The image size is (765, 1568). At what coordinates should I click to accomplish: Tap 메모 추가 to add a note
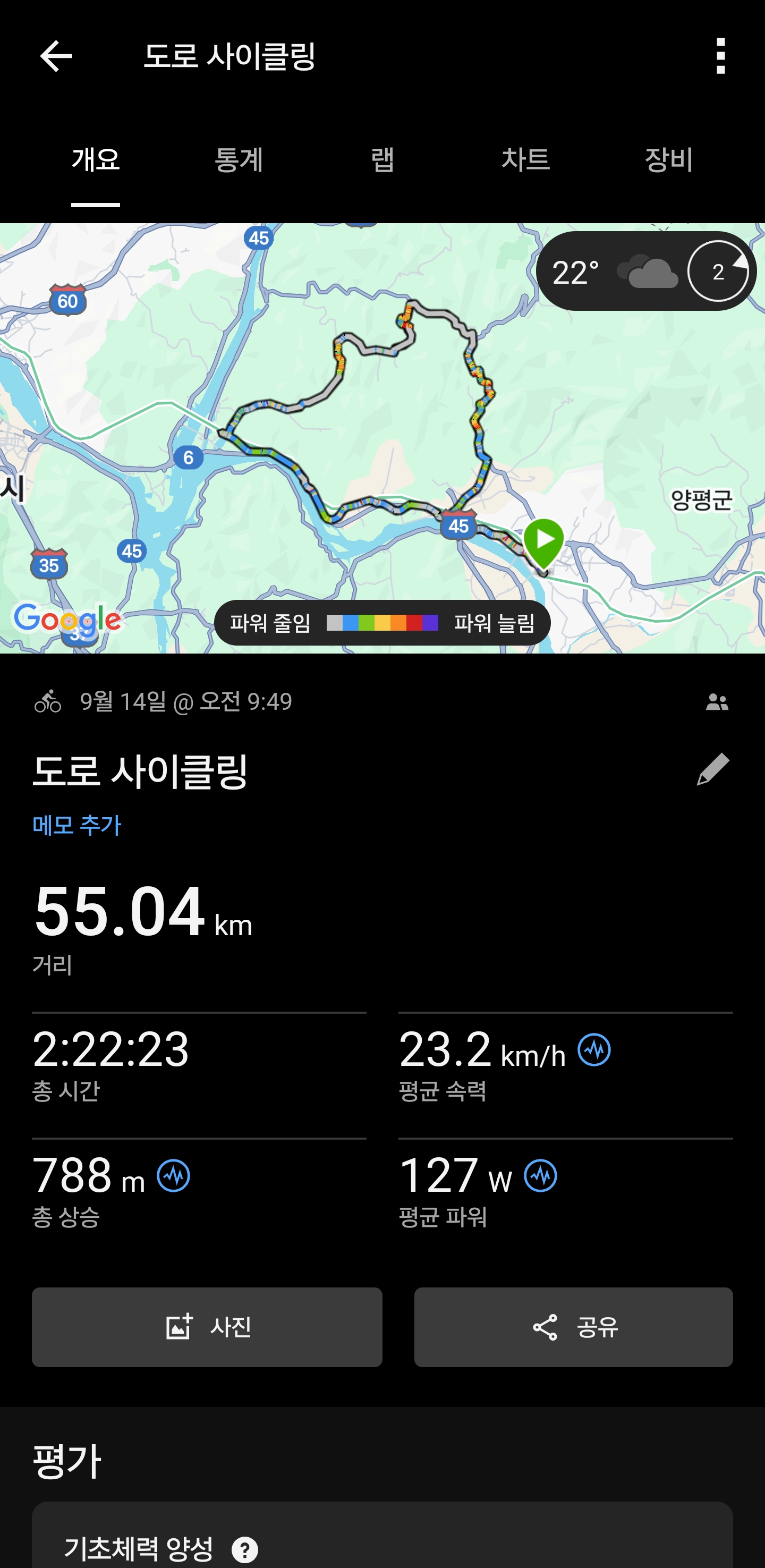pyautogui.click(x=76, y=825)
